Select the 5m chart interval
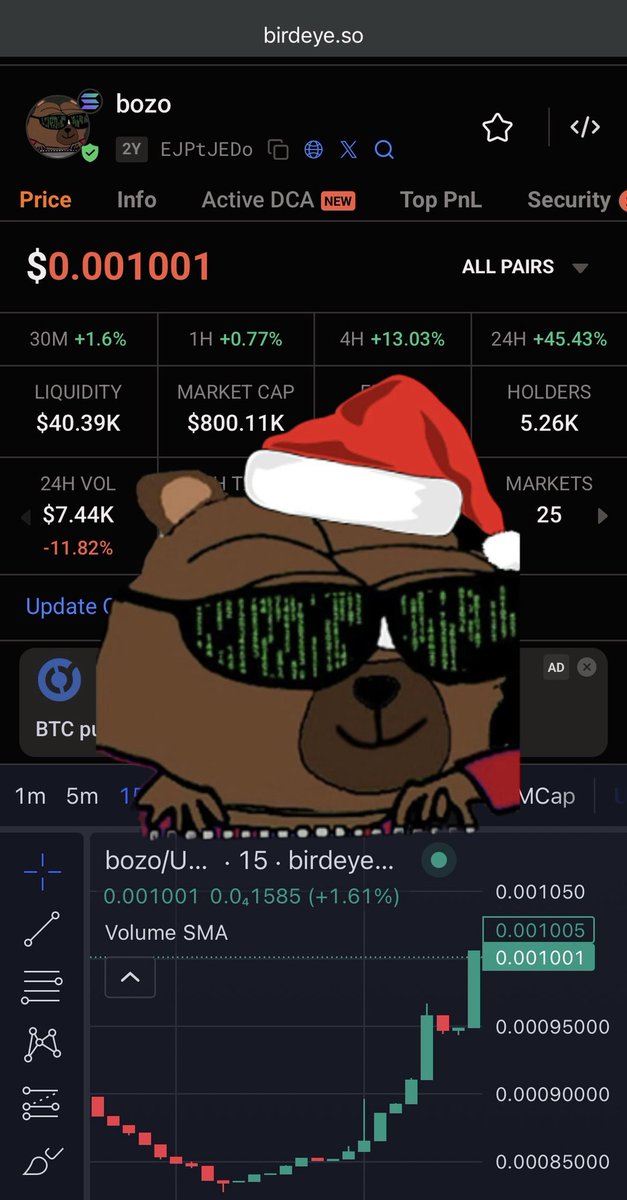This screenshot has width=627, height=1200. click(82, 796)
